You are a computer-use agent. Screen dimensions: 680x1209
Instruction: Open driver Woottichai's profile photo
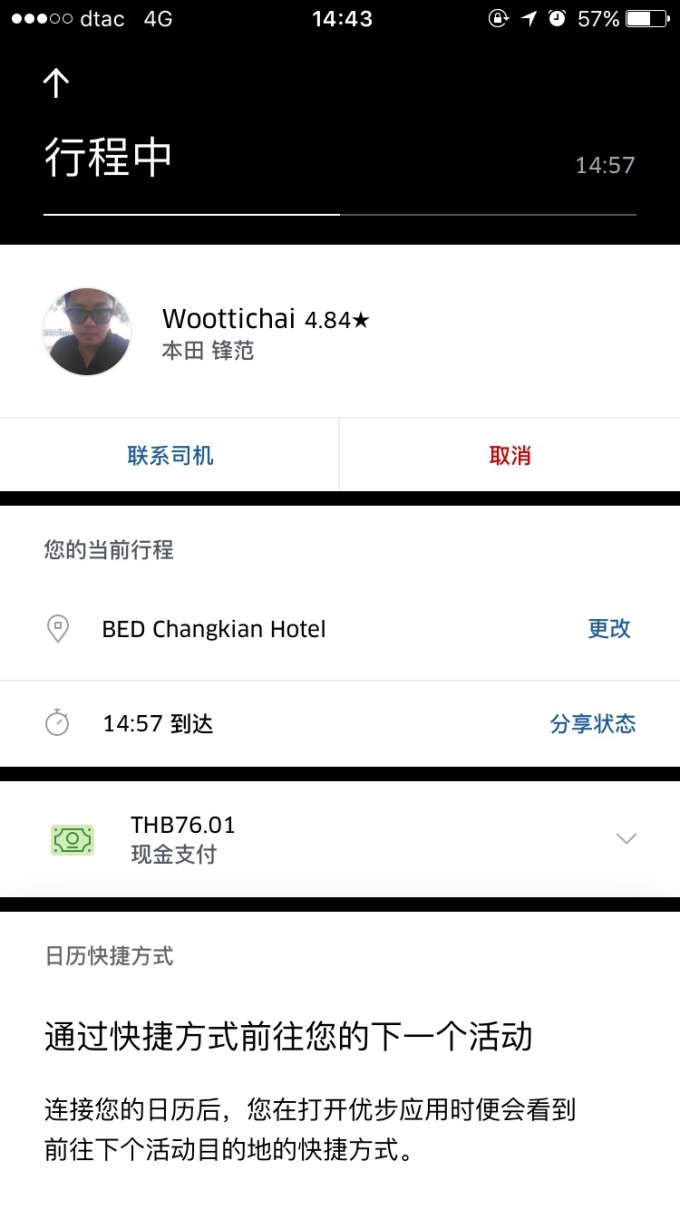87,332
